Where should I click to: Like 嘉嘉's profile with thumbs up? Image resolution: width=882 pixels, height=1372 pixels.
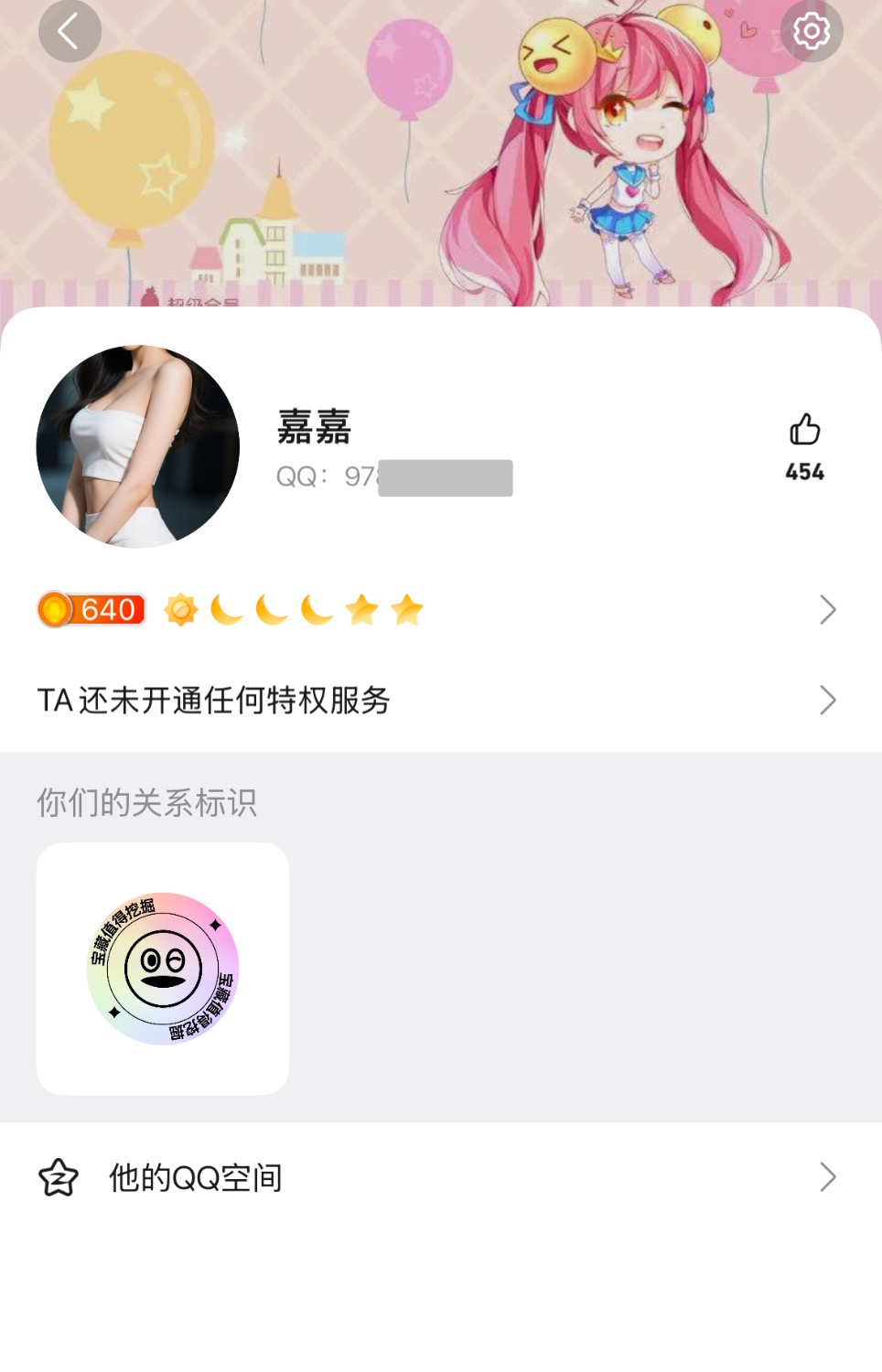804,430
